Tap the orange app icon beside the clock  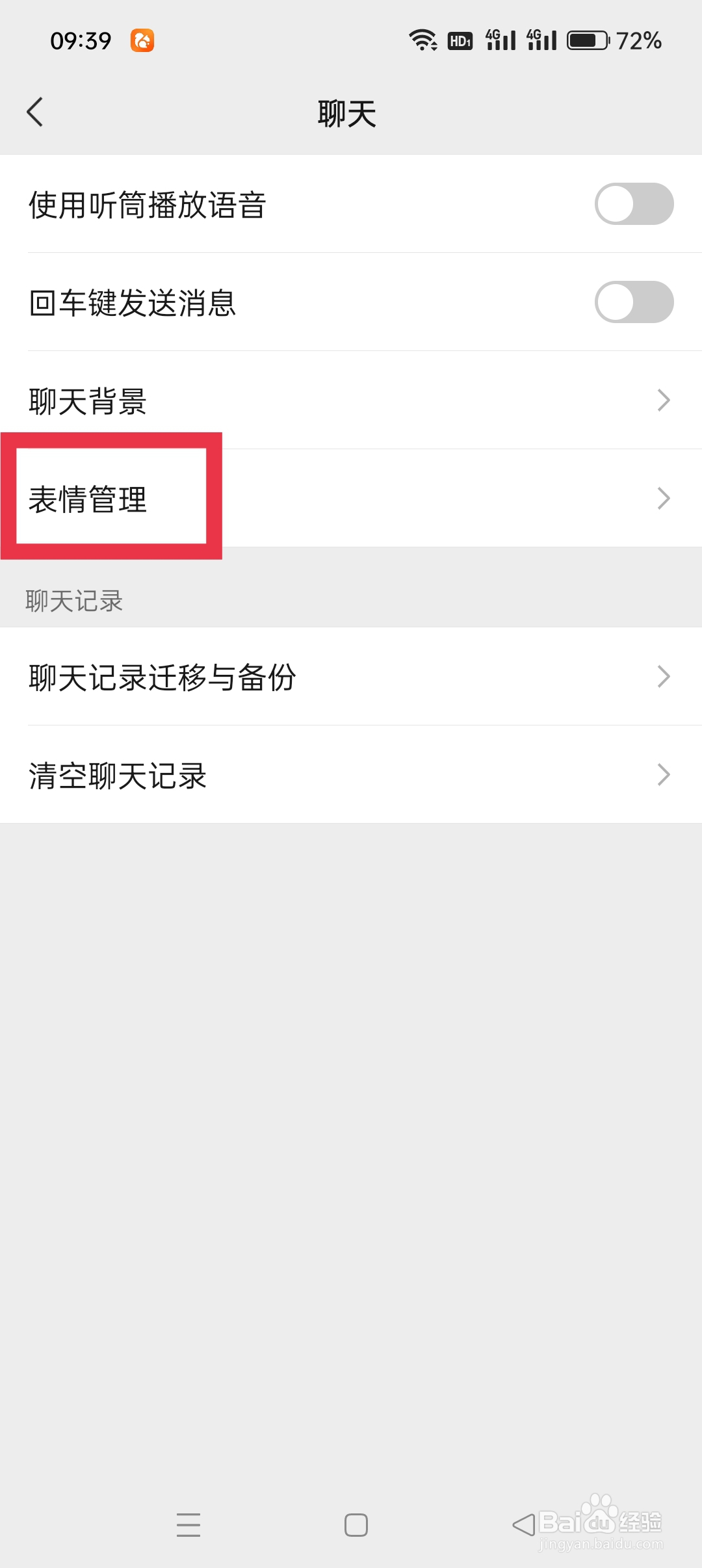pyautogui.click(x=142, y=40)
